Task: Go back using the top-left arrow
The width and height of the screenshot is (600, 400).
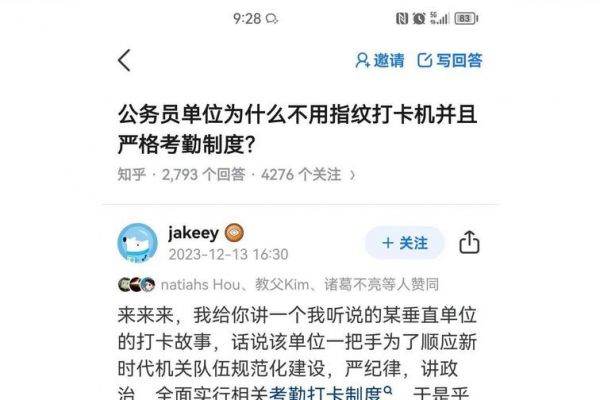Action: [x=124, y=60]
